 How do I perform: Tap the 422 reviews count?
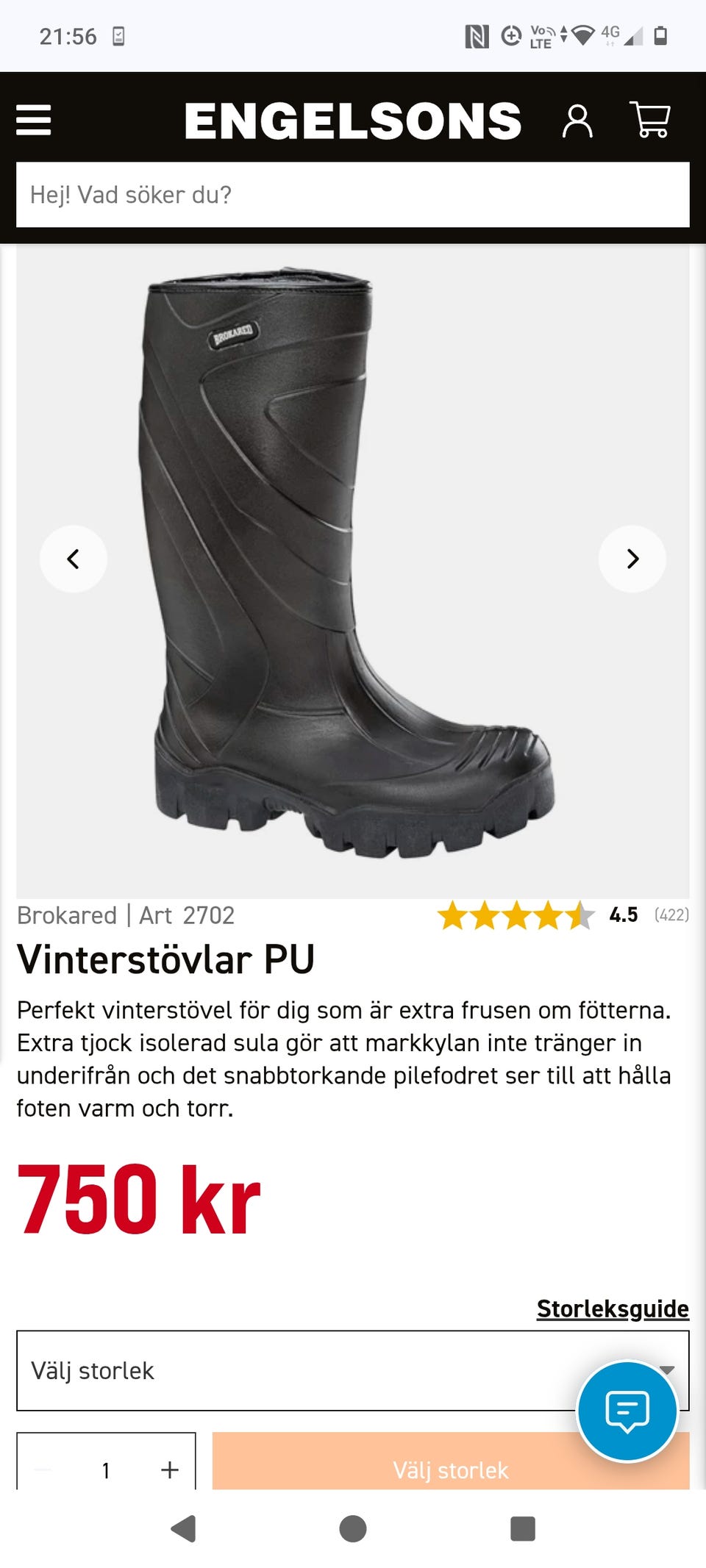672,915
